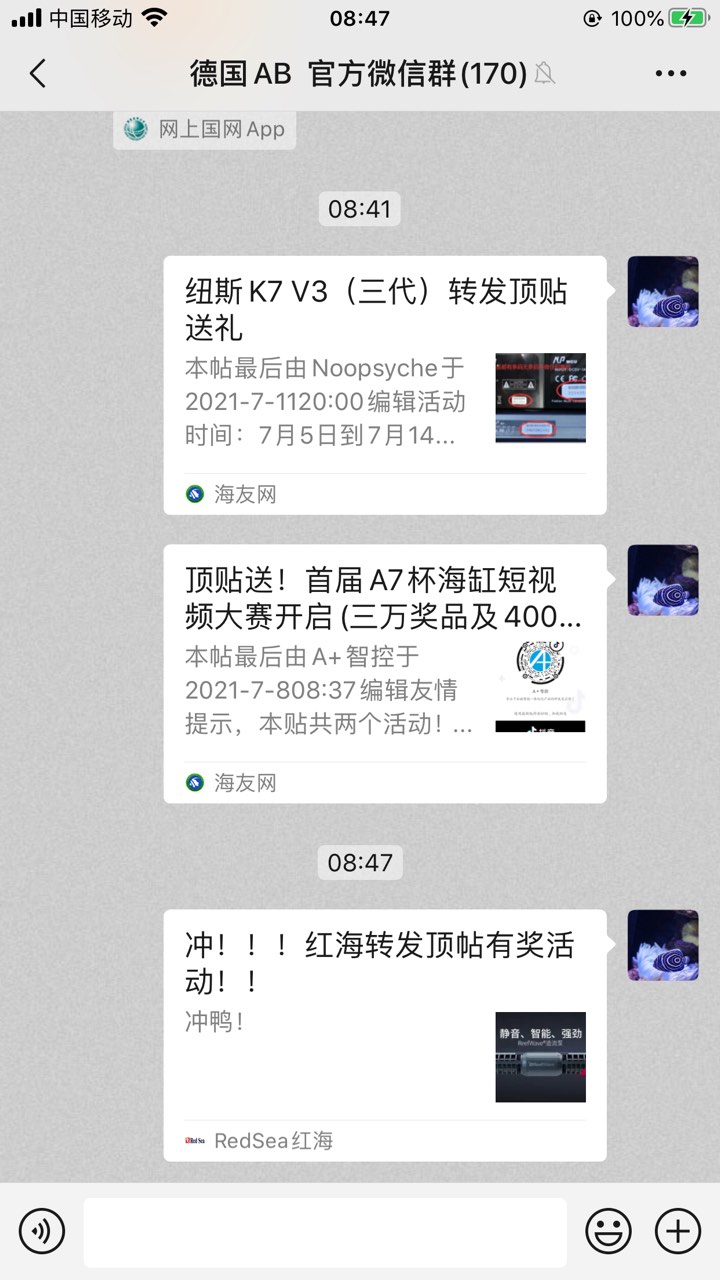Viewport: 720px width, 1280px height.
Task: Open the plus attachments menu
Action: point(677,1230)
